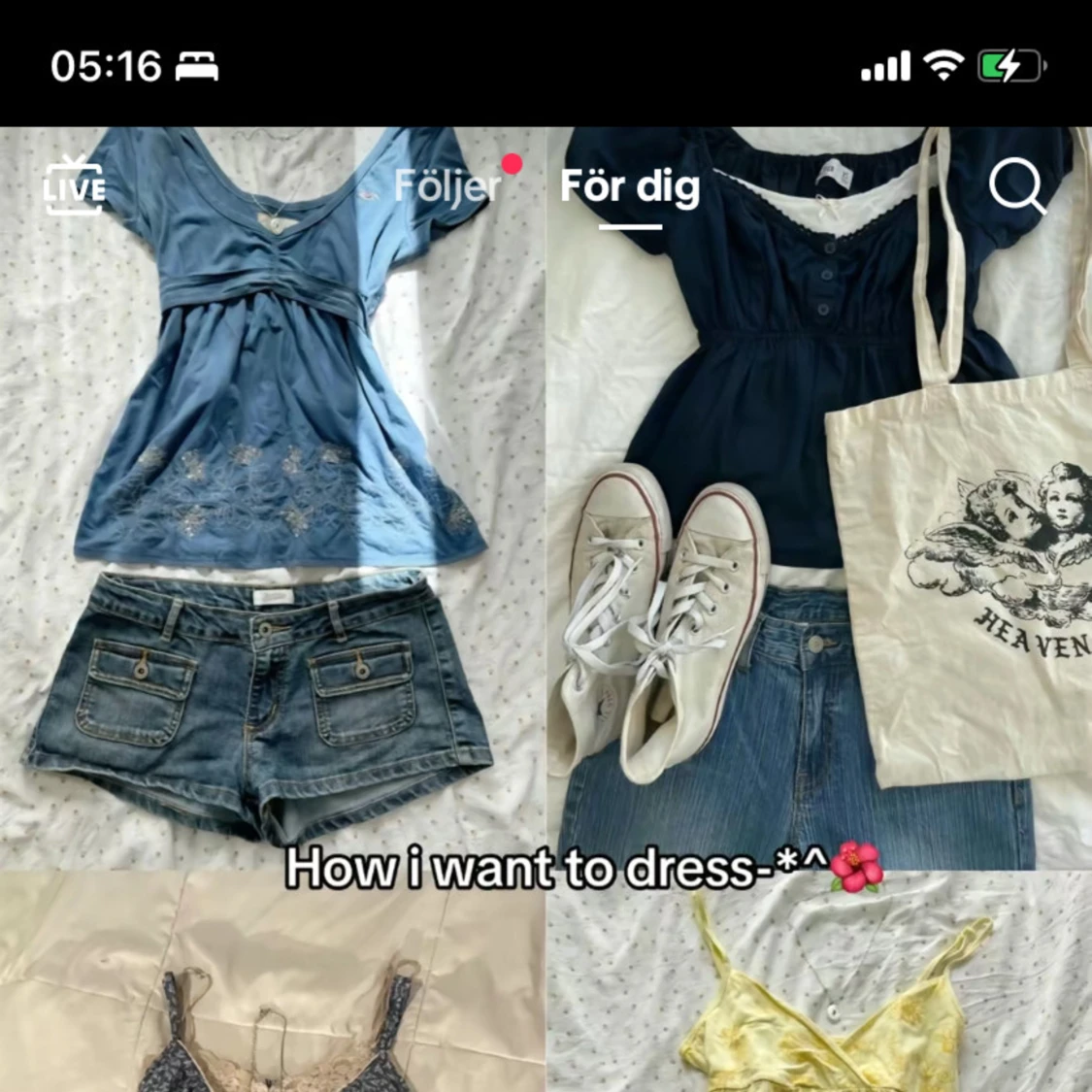Open search with the magnifying glass
The height and width of the screenshot is (1092, 1092).
[1016, 185]
